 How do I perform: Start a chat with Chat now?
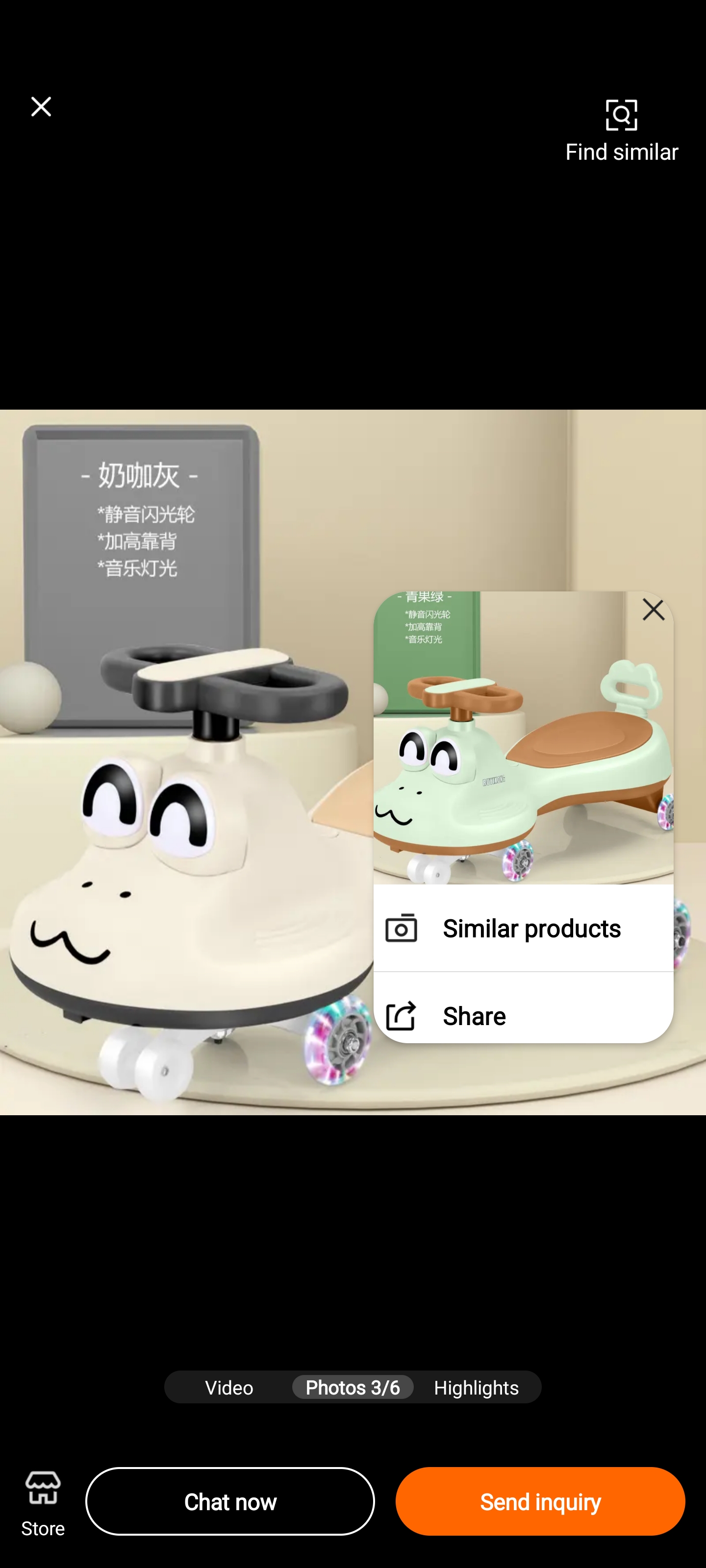click(x=229, y=1502)
